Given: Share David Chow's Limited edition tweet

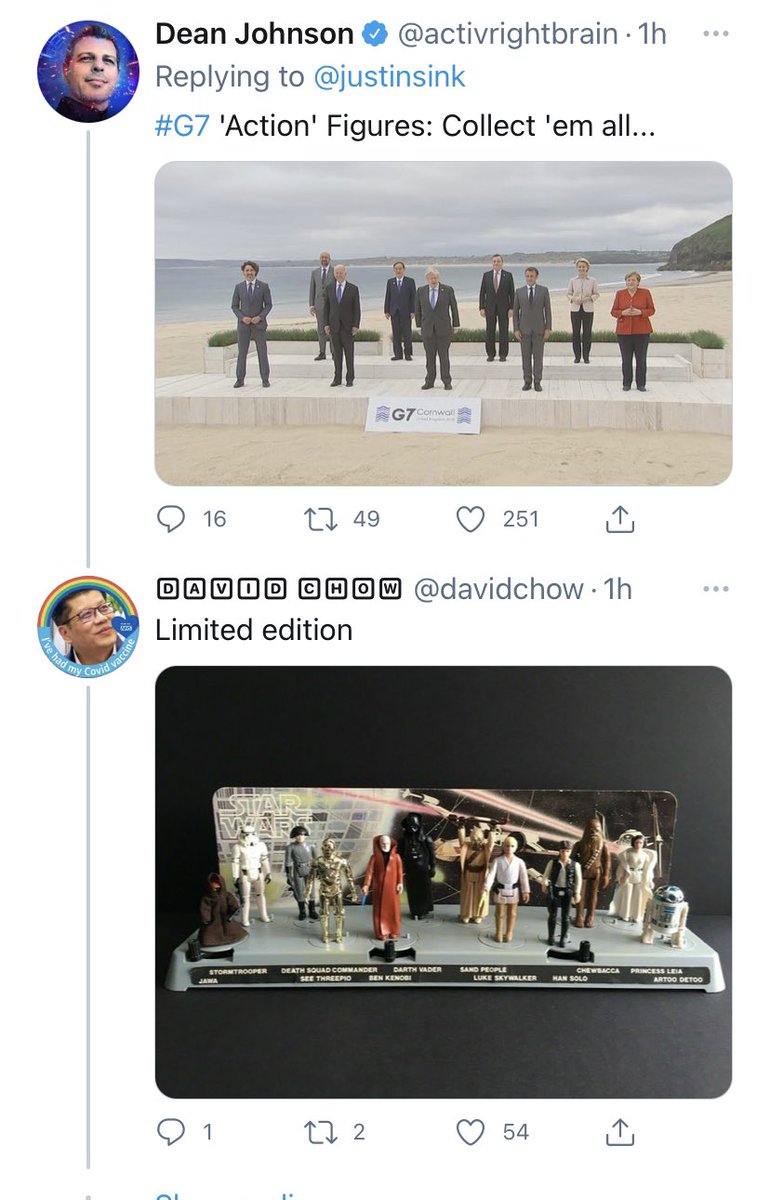Looking at the screenshot, I should [x=620, y=1132].
